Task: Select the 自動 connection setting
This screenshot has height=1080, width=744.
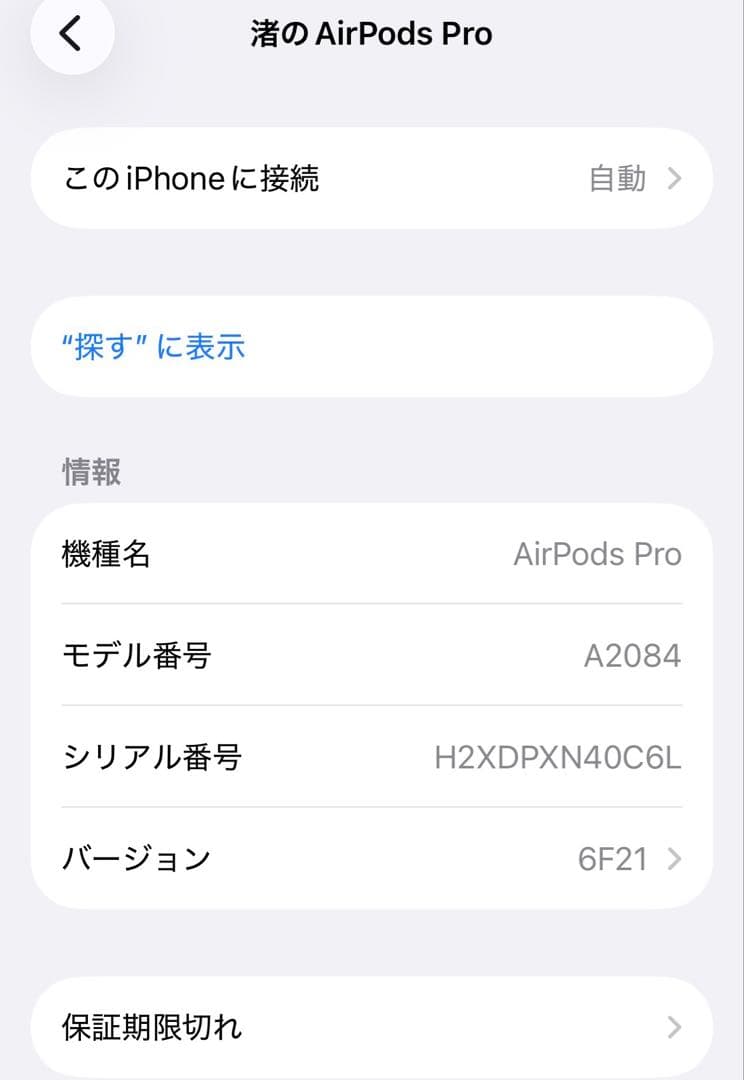Action: click(617, 178)
